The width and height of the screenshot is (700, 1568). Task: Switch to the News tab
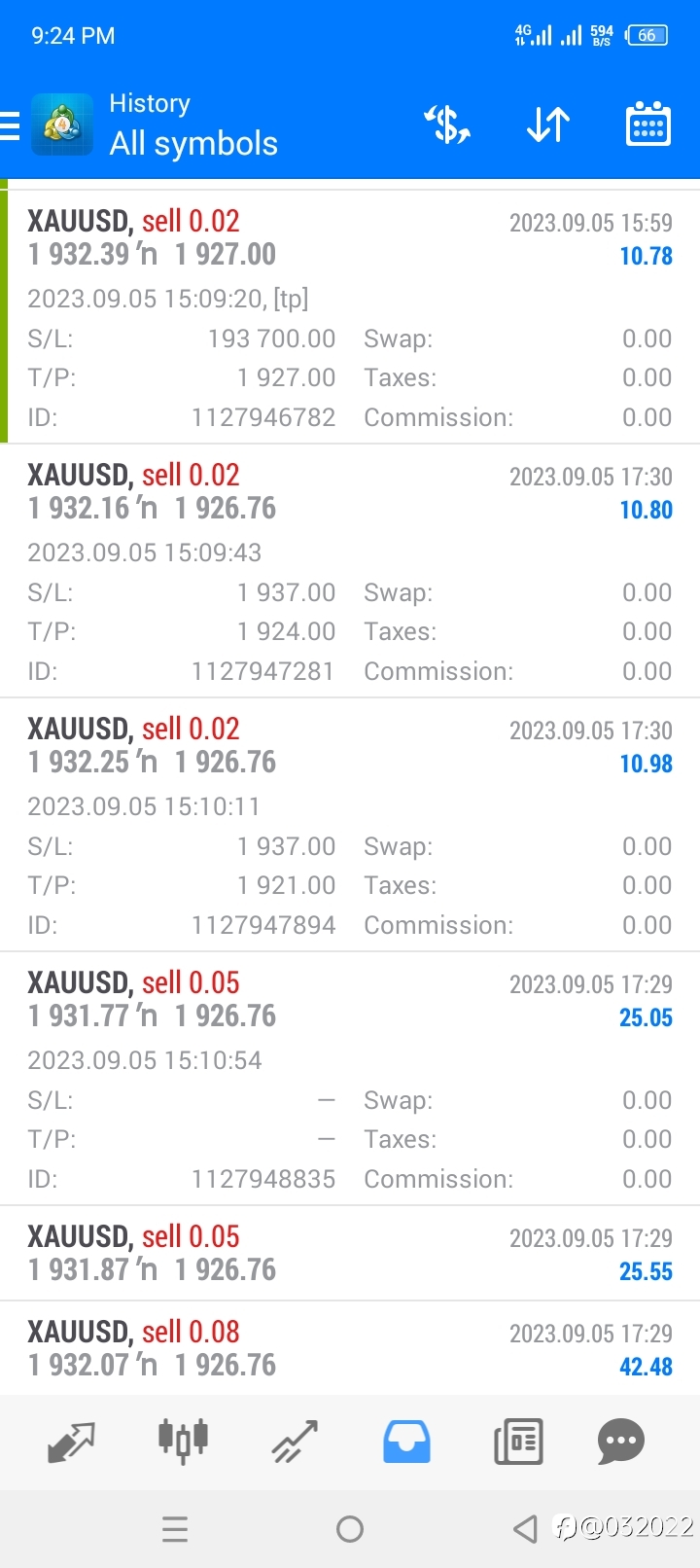518,1442
